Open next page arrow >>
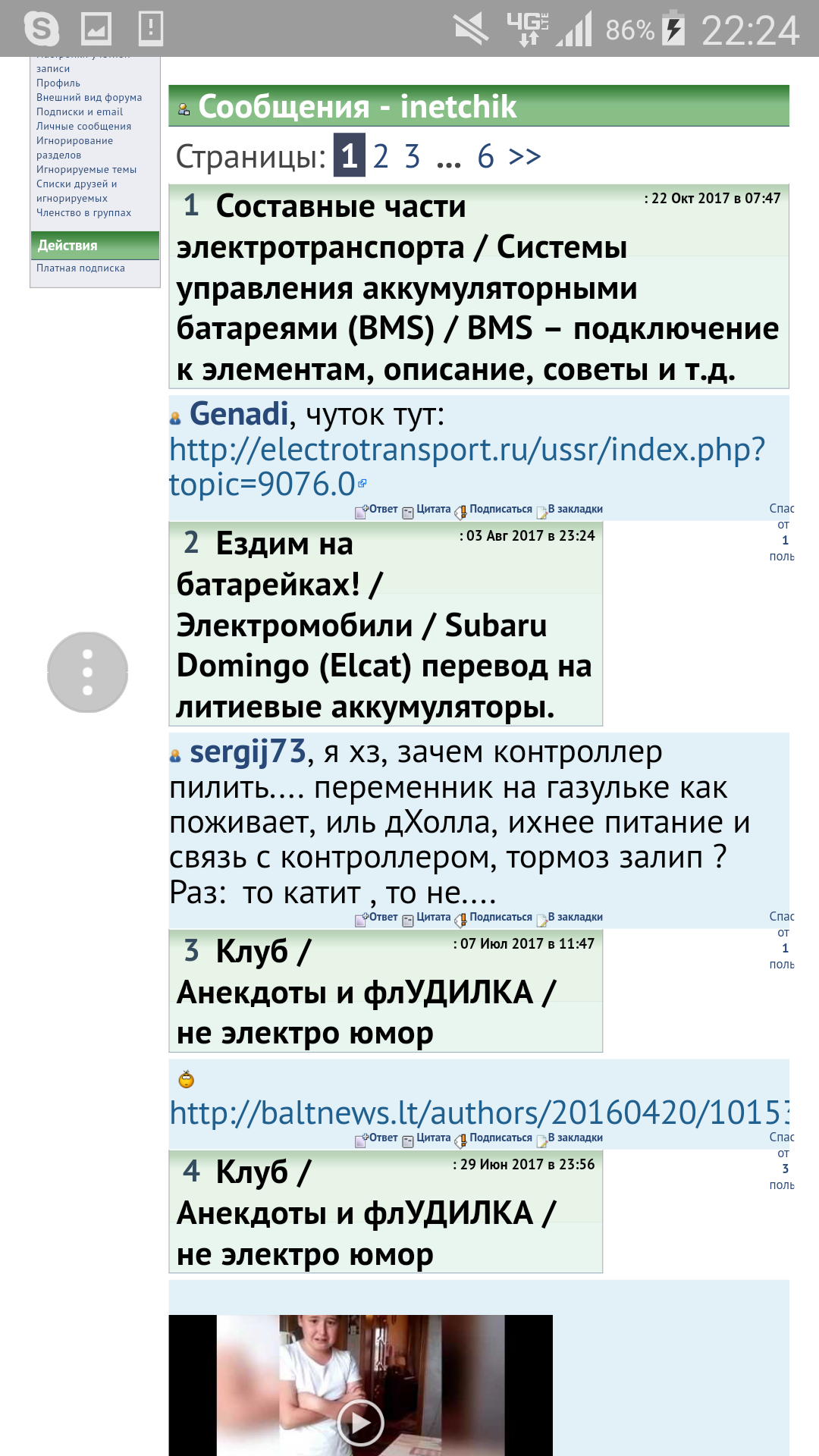This screenshot has height=1456, width=819. coord(525,156)
